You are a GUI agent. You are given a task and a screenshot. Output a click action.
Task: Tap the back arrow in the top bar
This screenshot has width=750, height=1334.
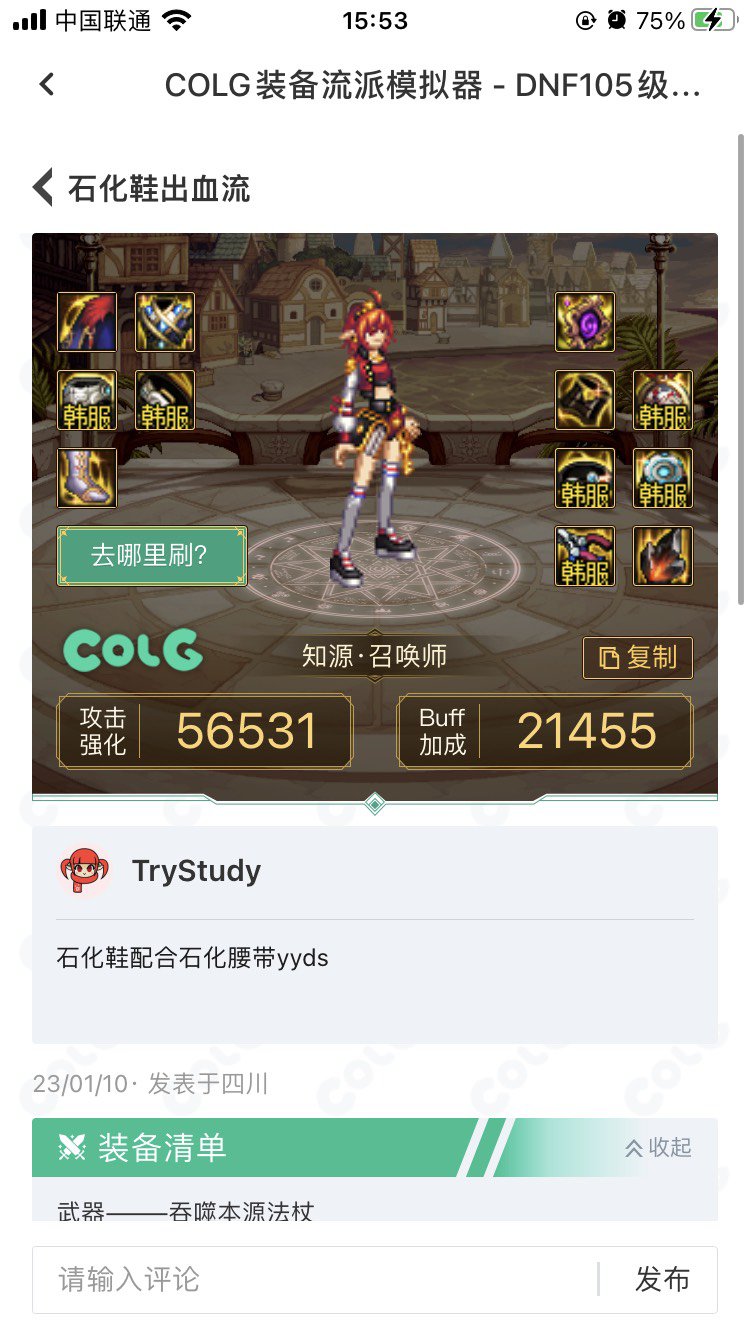(46, 85)
